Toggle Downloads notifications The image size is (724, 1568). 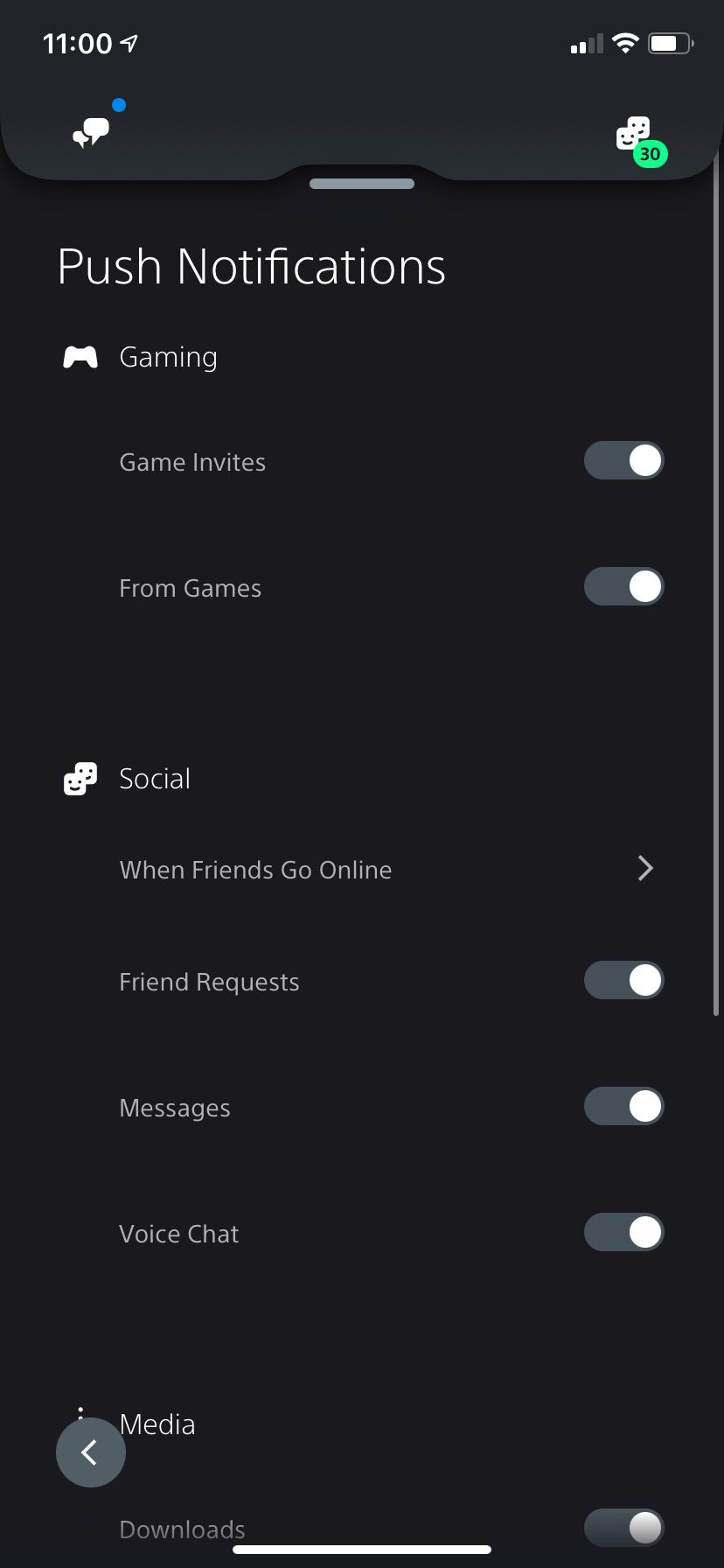[623, 1529]
